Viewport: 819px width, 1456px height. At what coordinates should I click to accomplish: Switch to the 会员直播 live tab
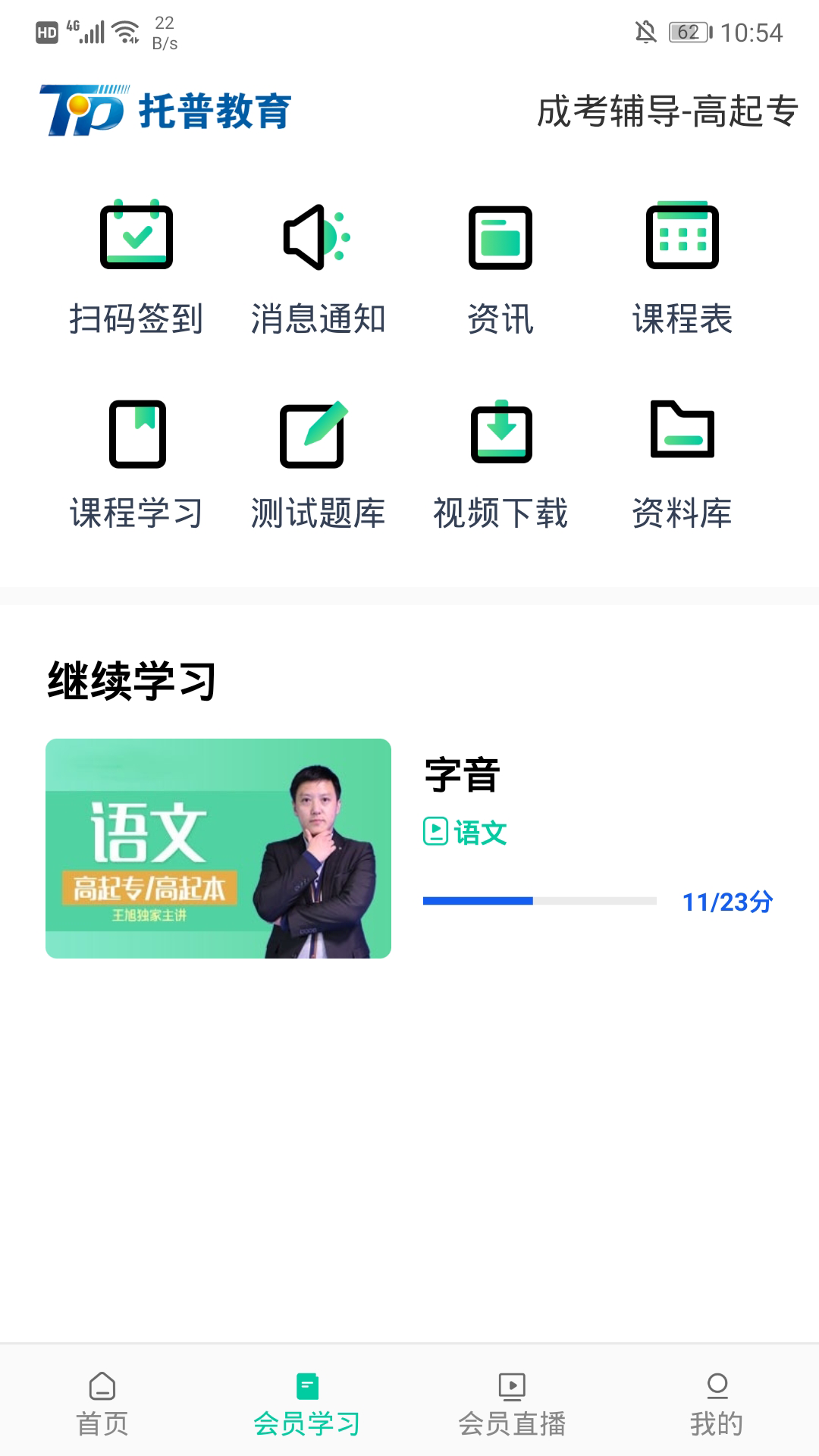pyautogui.click(x=510, y=1410)
